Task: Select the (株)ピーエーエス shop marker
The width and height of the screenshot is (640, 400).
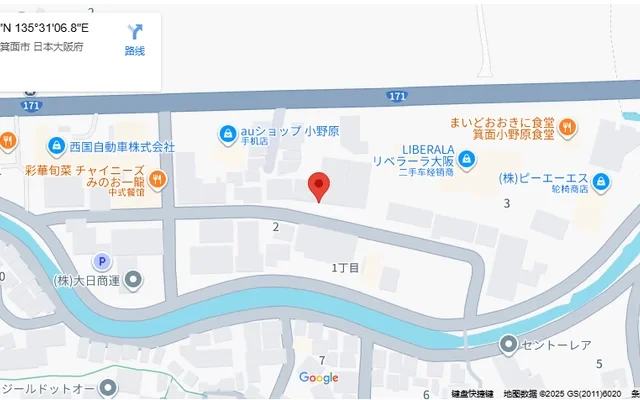Action: [601, 182]
